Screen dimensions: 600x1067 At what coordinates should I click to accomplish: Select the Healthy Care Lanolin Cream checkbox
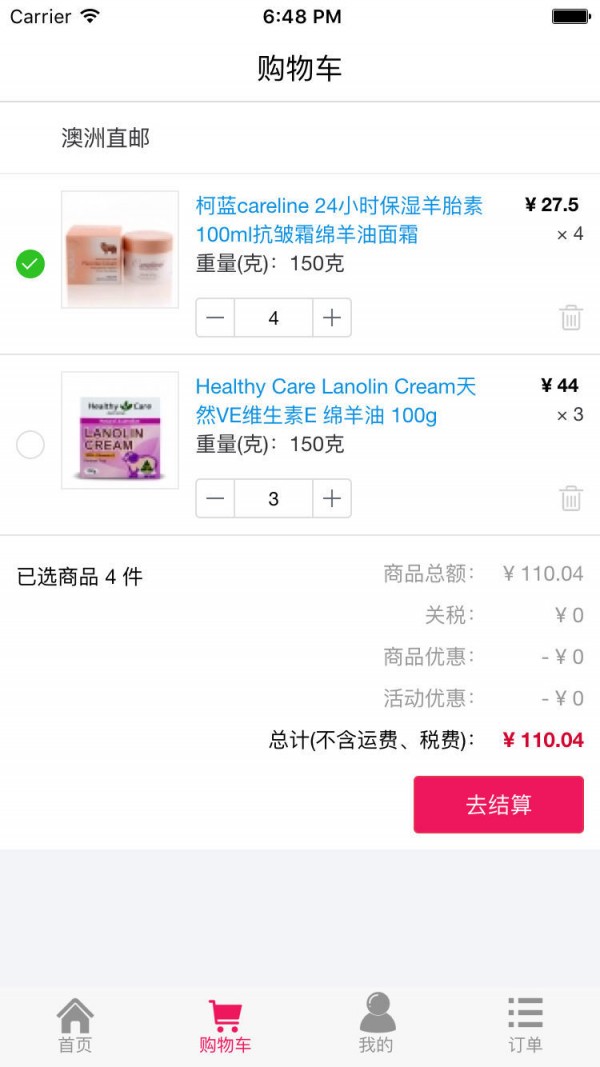point(31,445)
